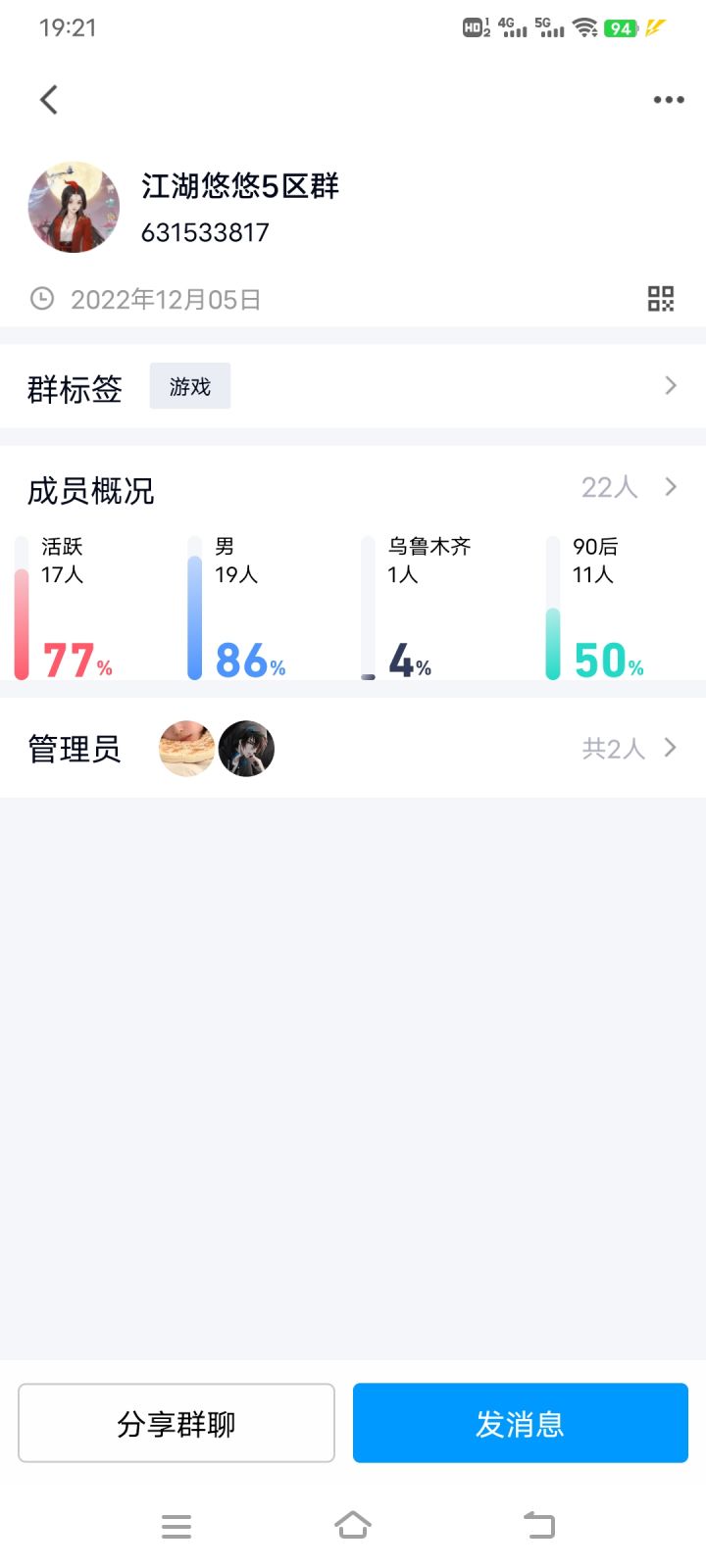Tap the home icon in navigation bar
706x1568 pixels.
pos(353,1525)
